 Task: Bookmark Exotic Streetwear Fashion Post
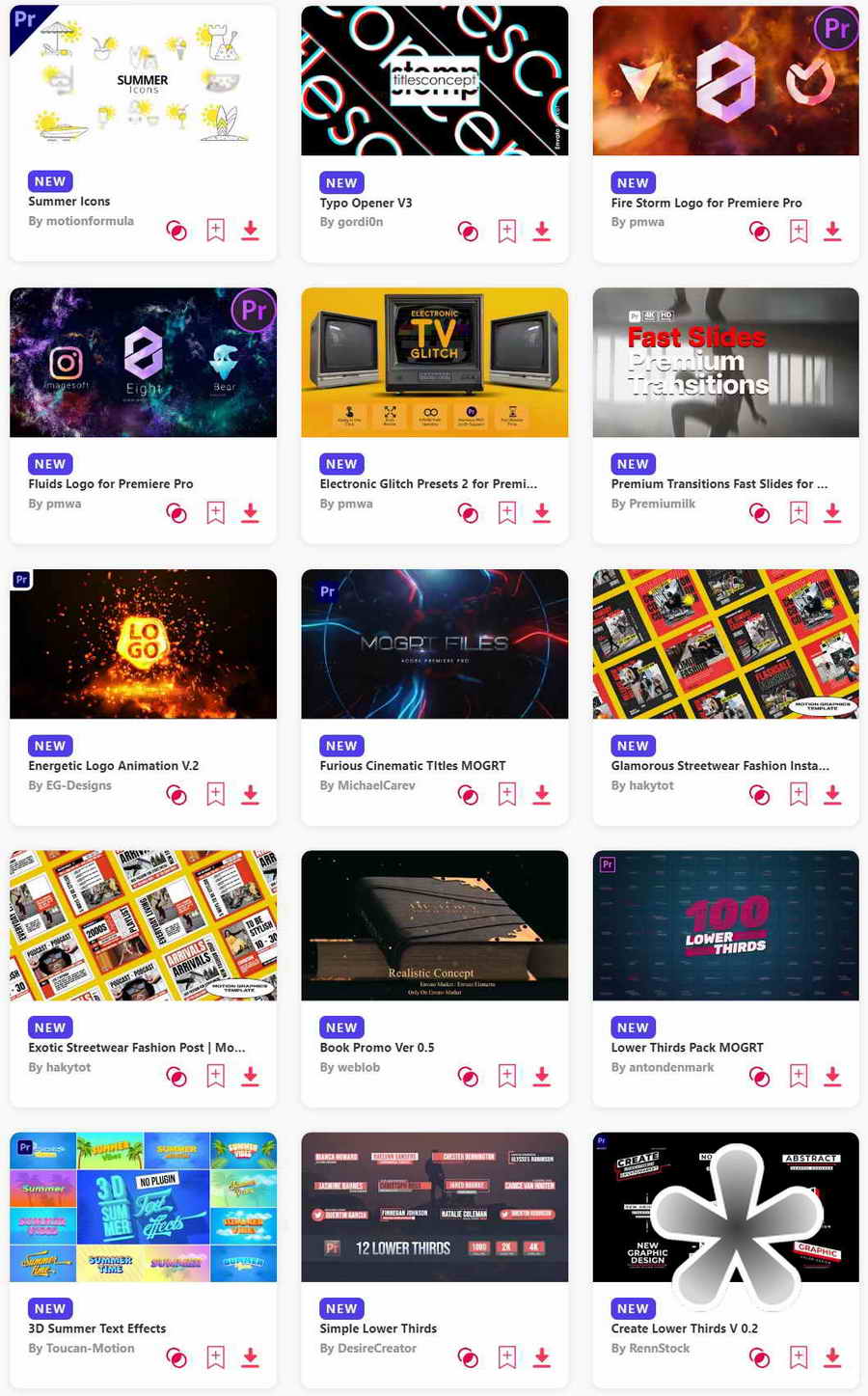(x=215, y=1077)
